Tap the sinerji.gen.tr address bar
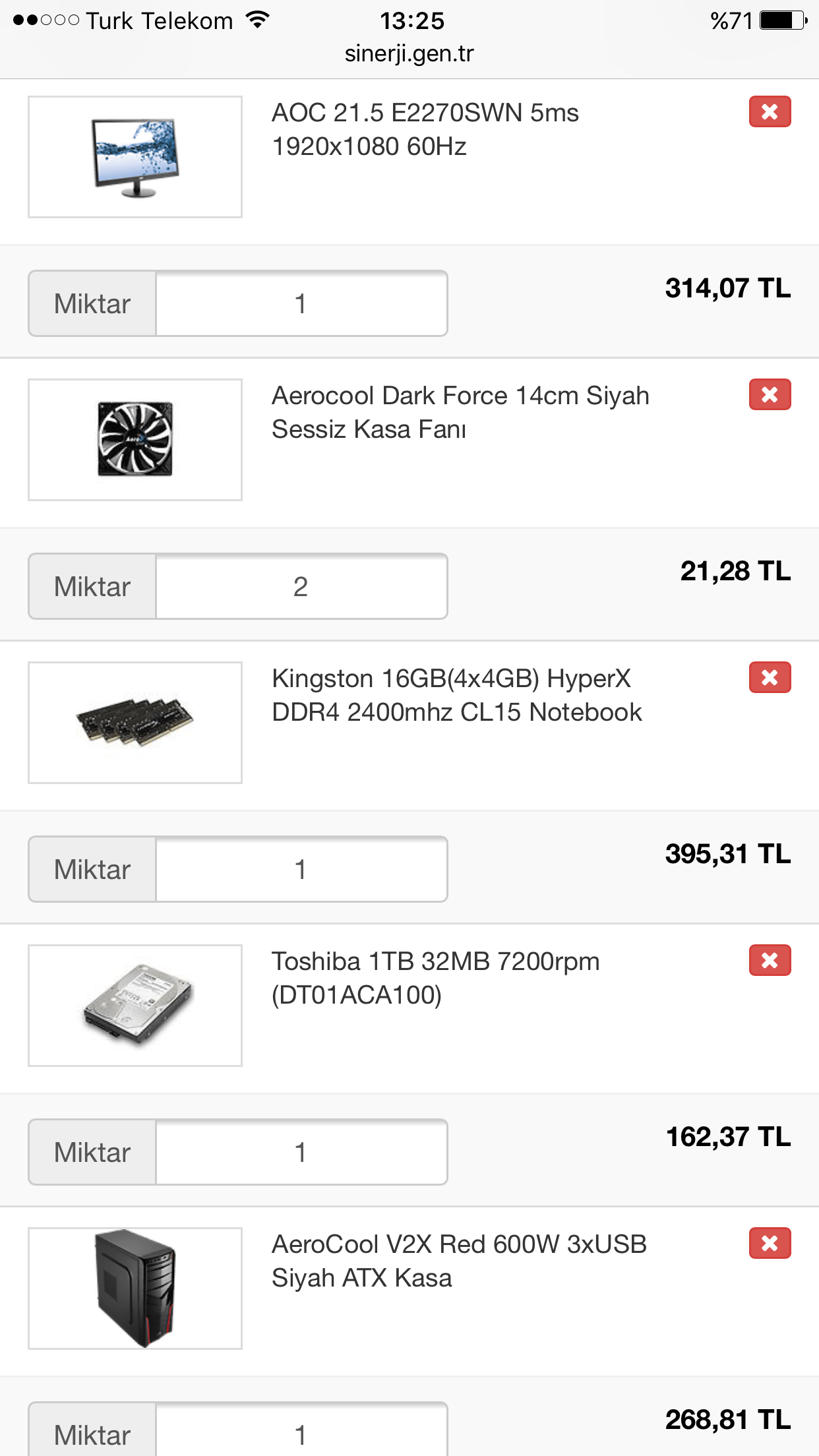 409,53
